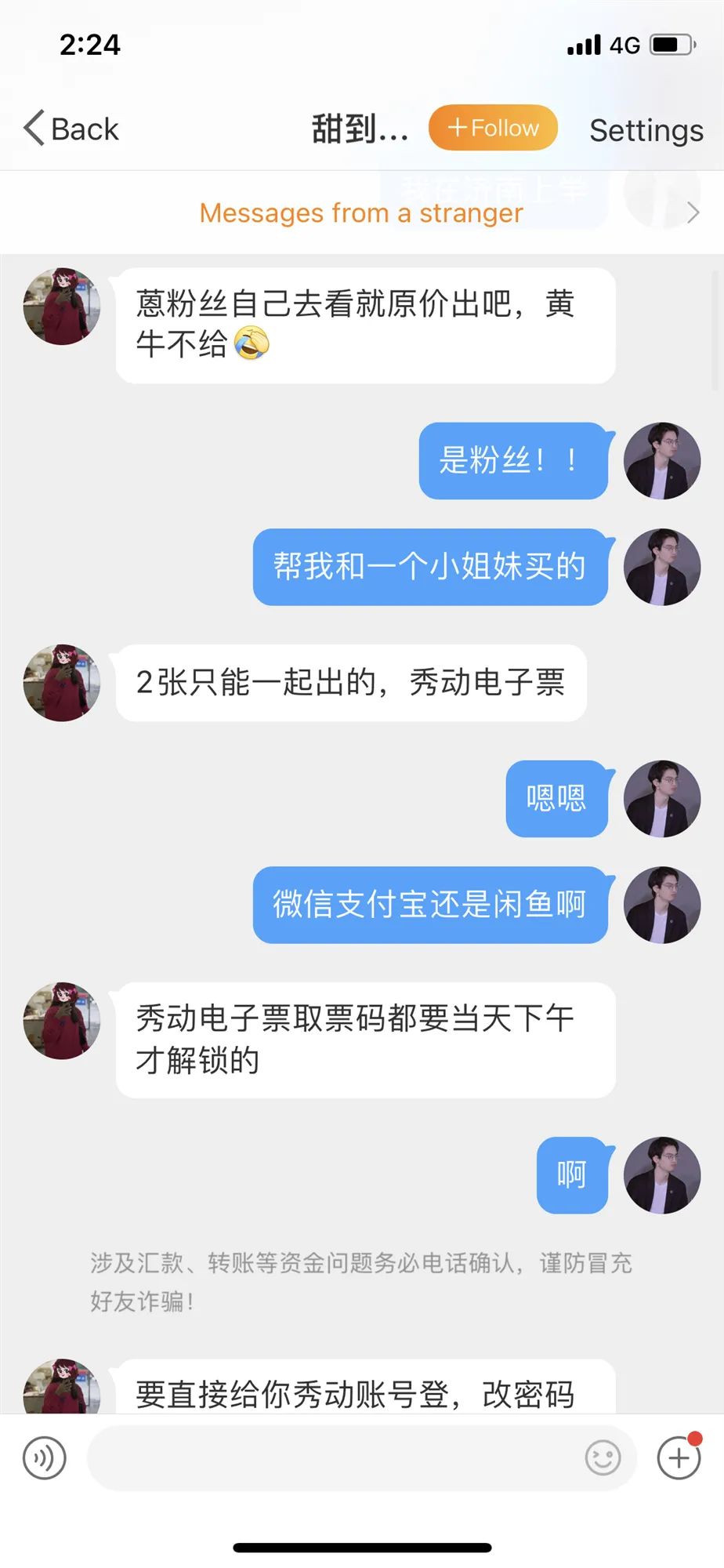Open the emoji picker
The height and width of the screenshot is (1568, 724).
point(603,1458)
